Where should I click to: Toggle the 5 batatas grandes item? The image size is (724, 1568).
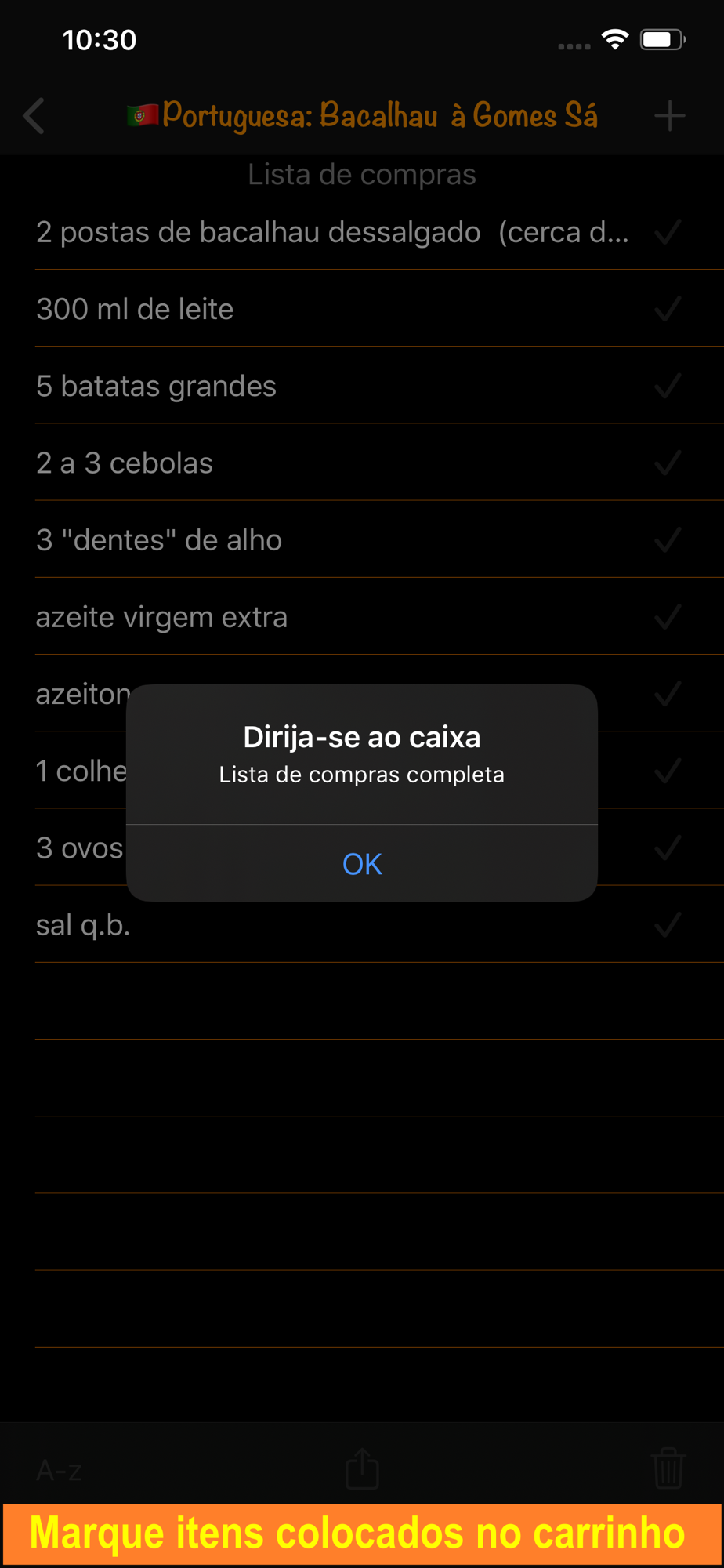click(x=379, y=386)
